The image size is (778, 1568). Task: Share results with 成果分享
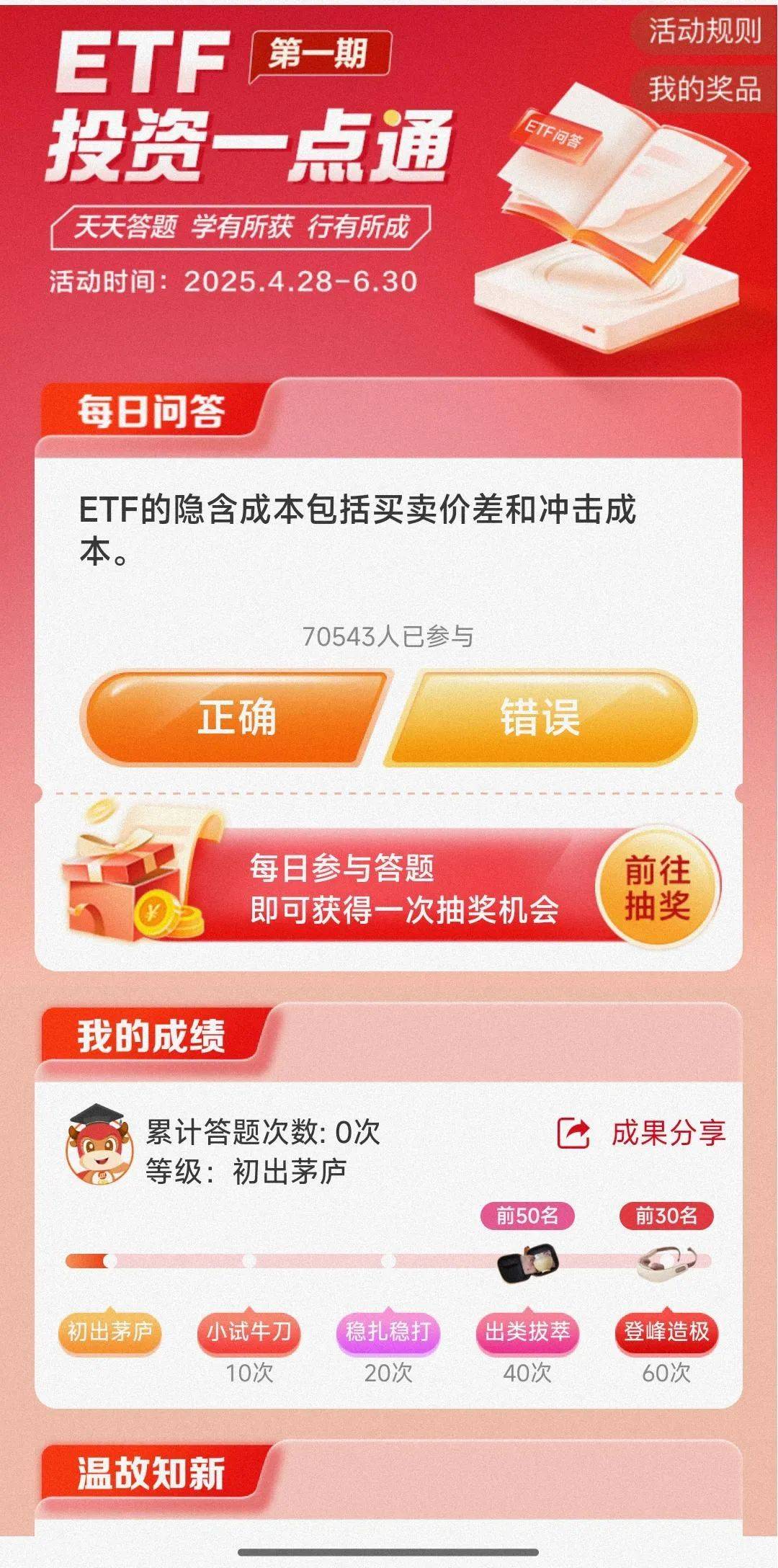[x=642, y=1133]
